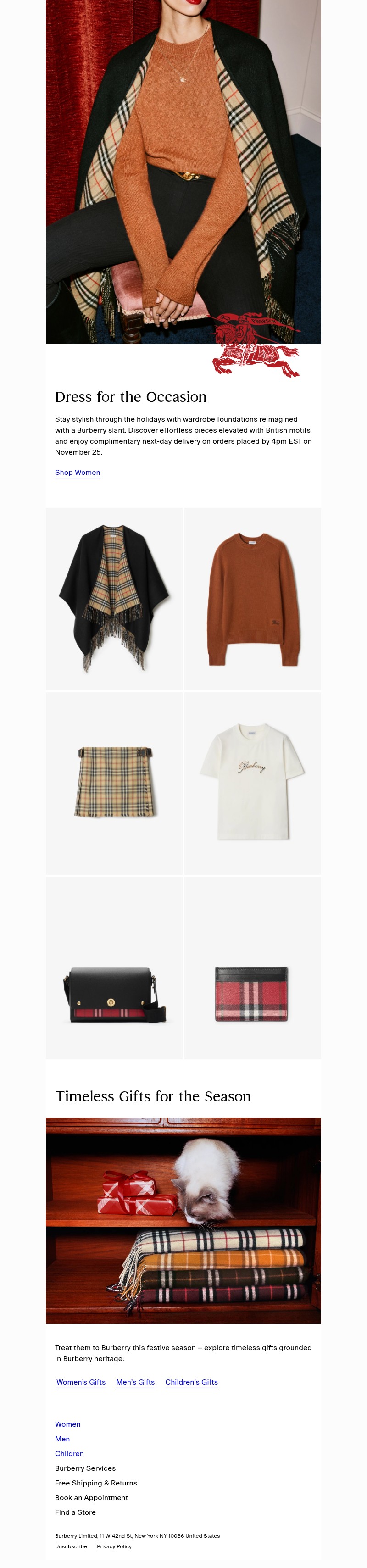Screen dimensions: 367x1568
Task: Select Find a Store
Action: pyautogui.click(x=75, y=1512)
